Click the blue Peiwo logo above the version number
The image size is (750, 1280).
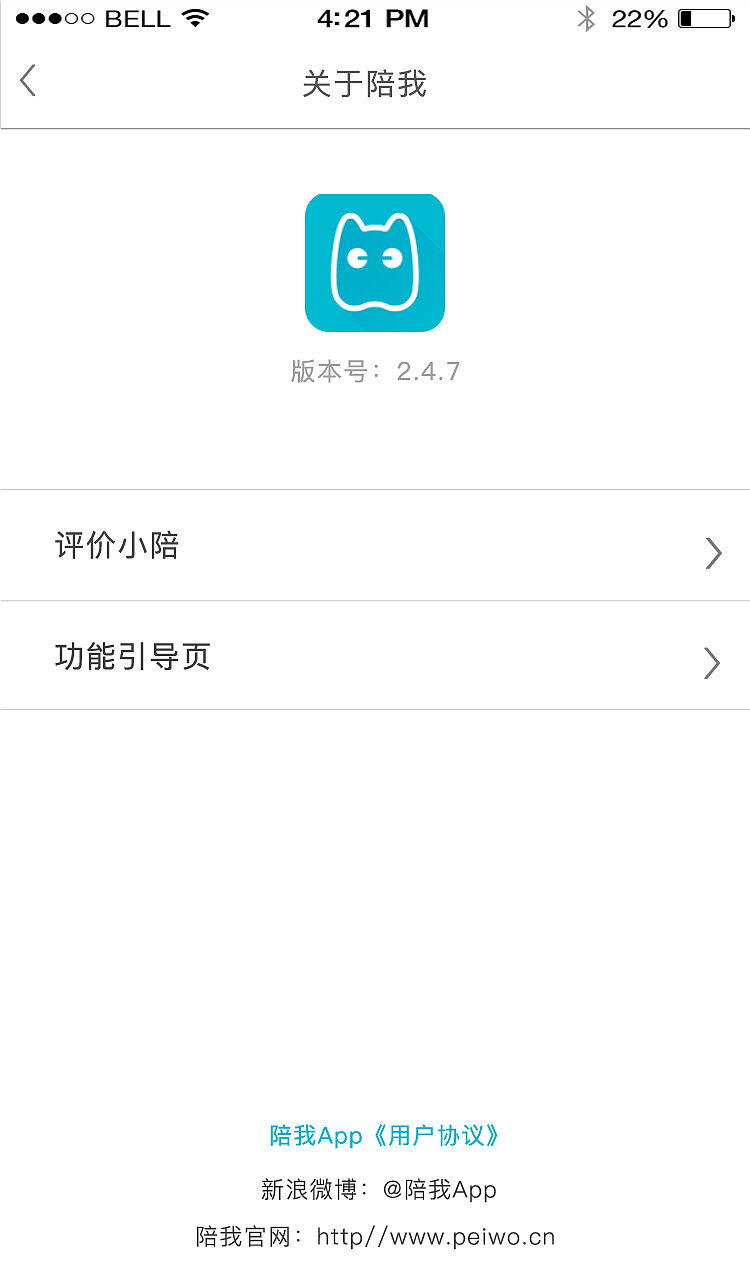click(375, 262)
